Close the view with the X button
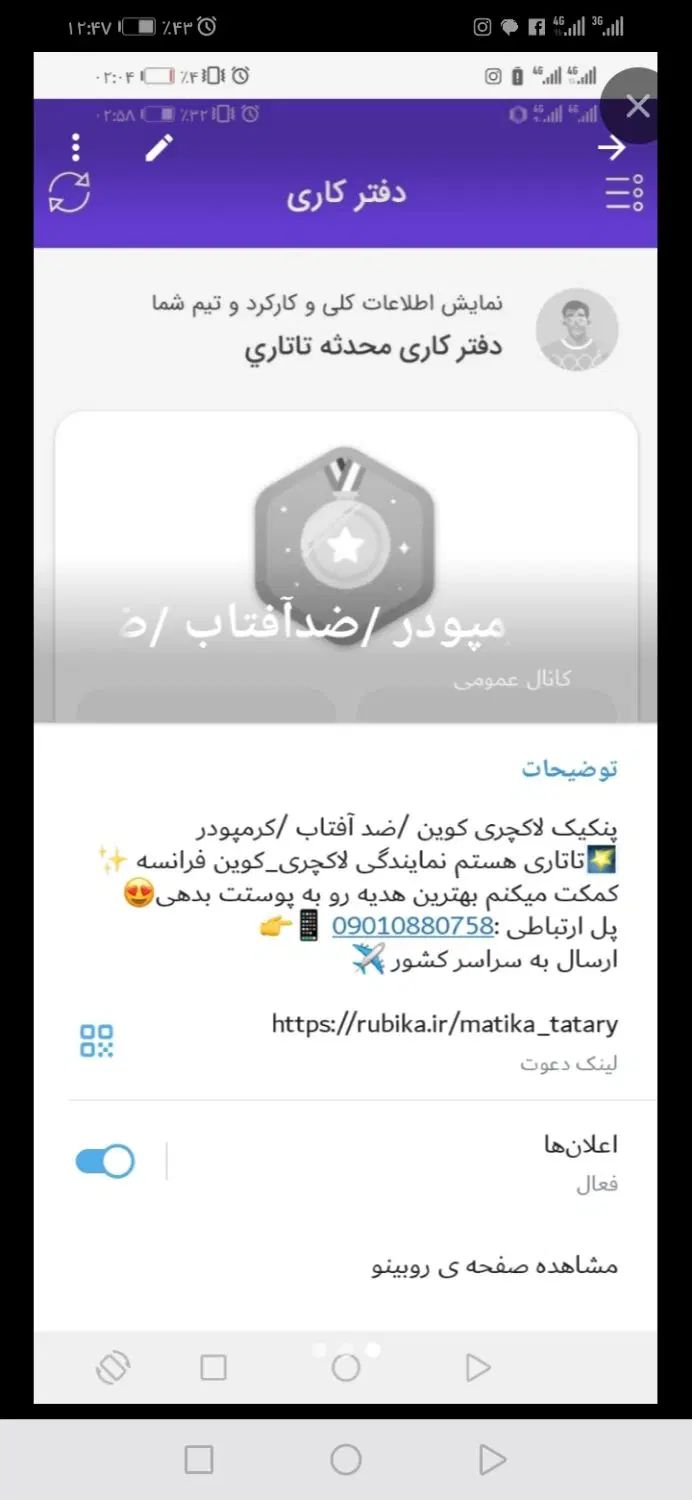This screenshot has height=1500, width=692. (637, 106)
